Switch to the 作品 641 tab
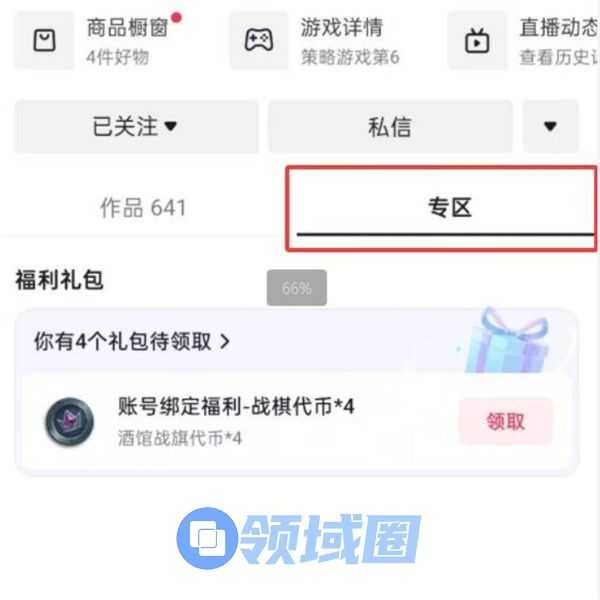Viewport: 600px width, 600px height. pos(143,208)
